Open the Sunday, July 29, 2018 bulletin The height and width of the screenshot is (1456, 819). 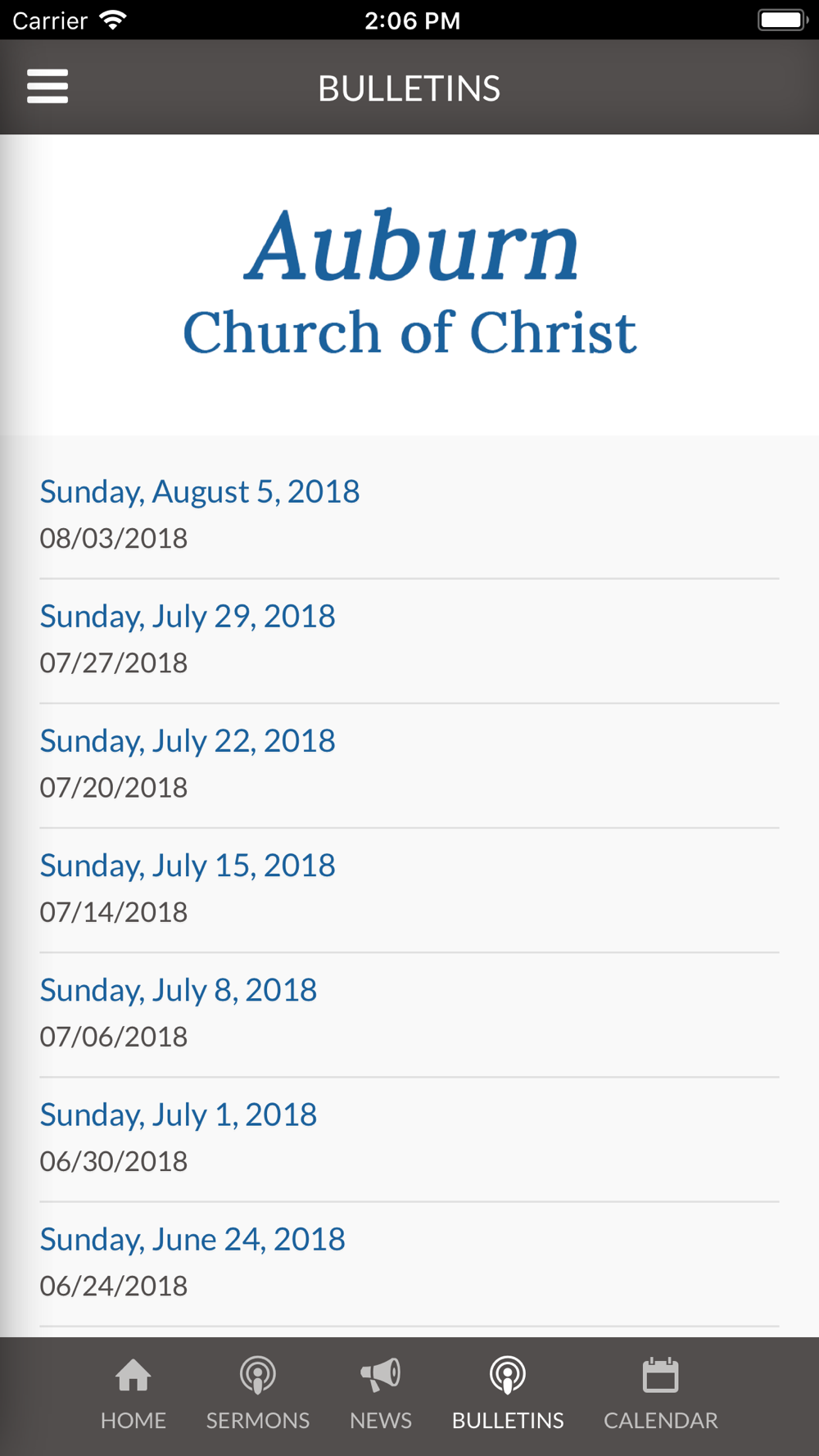pyautogui.click(x=409, y=640)
